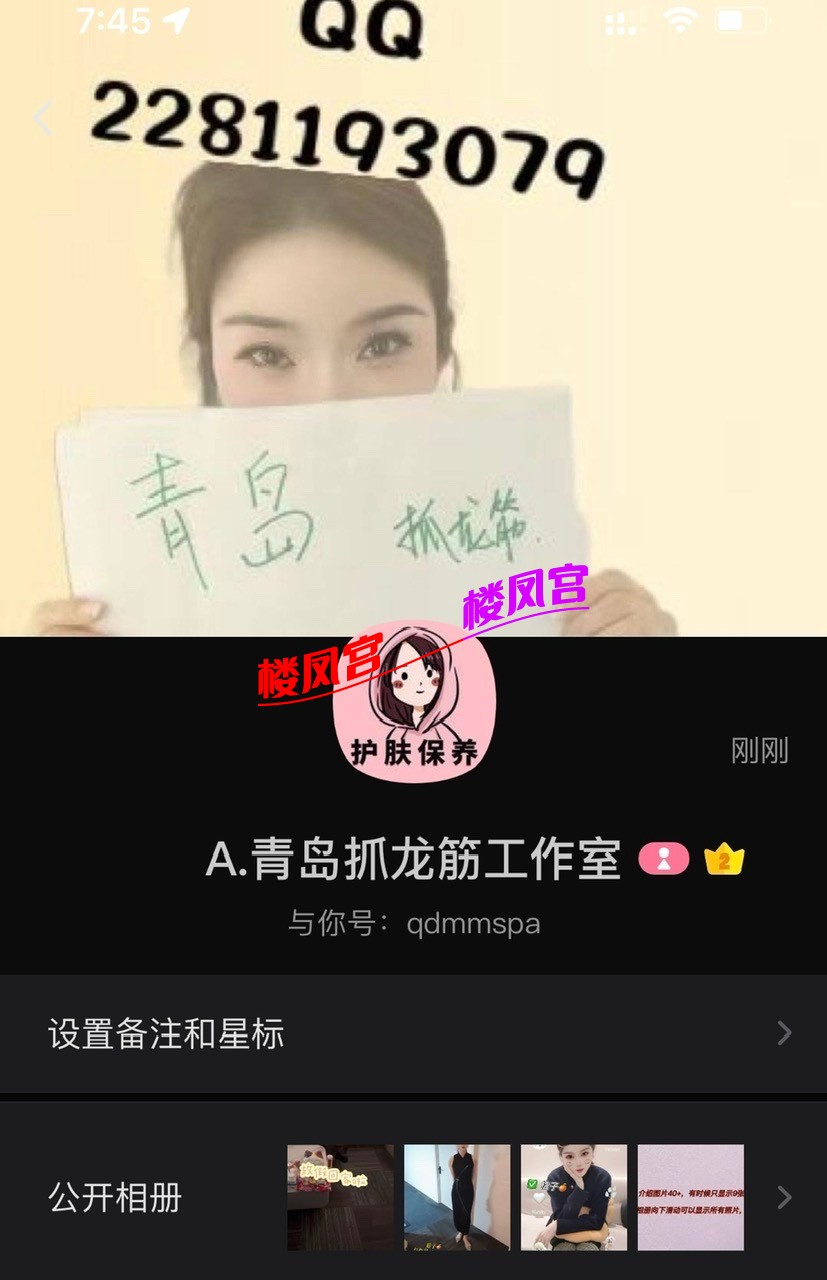Open the second album photo thumbnail

coord(457,1197)
